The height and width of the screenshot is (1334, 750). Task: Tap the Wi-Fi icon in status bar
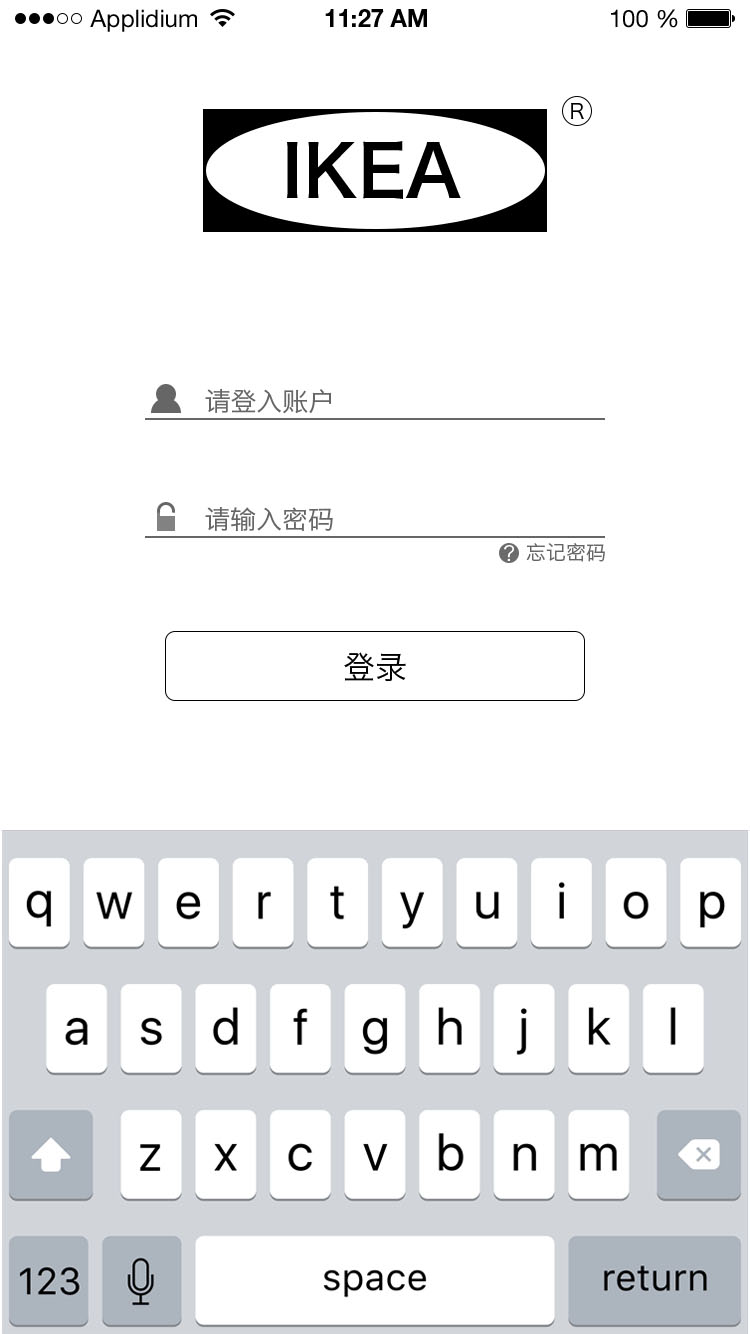222,17
